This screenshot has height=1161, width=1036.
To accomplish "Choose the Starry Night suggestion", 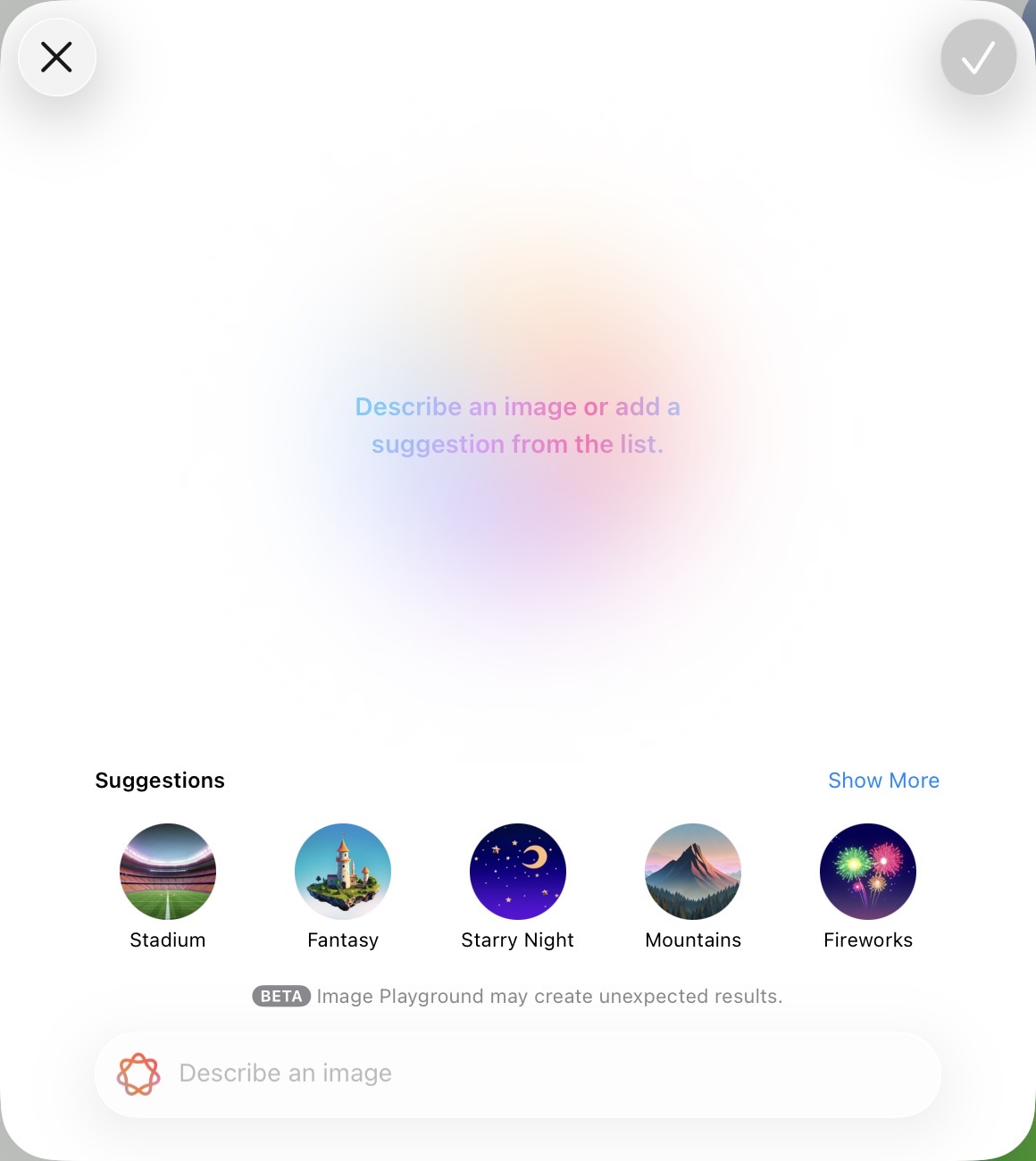I will point(518,872).
